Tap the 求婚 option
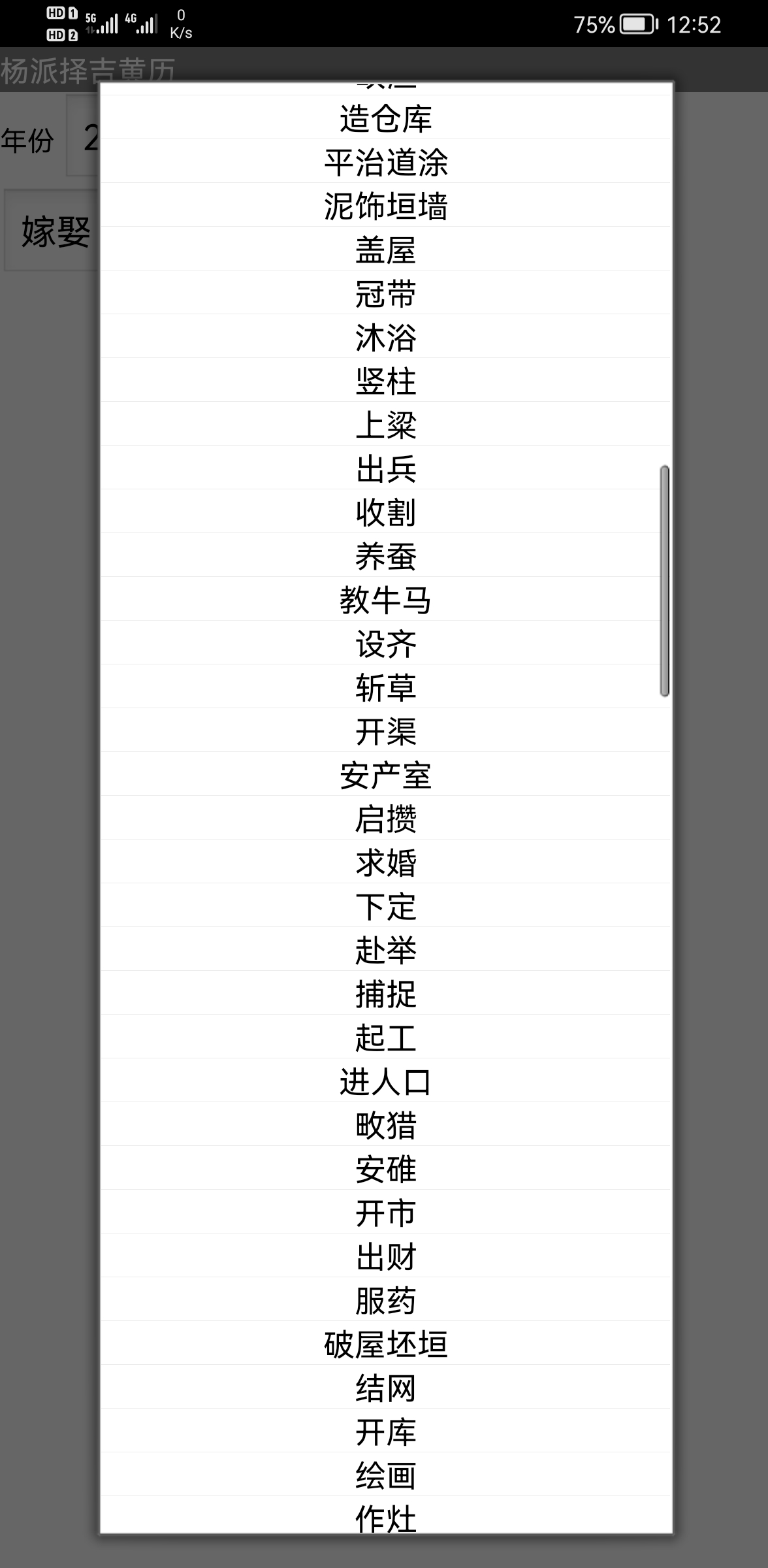Viewport: 768px width, 1568px height. click(385, 862)
